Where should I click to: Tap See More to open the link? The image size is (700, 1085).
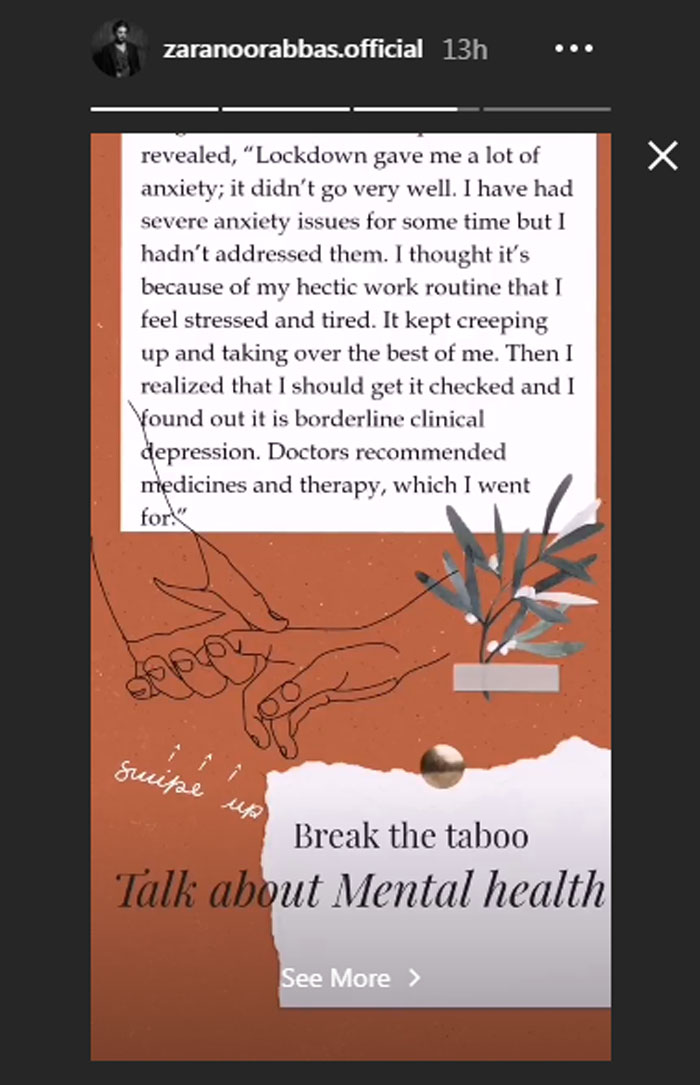tap(351, 977)
